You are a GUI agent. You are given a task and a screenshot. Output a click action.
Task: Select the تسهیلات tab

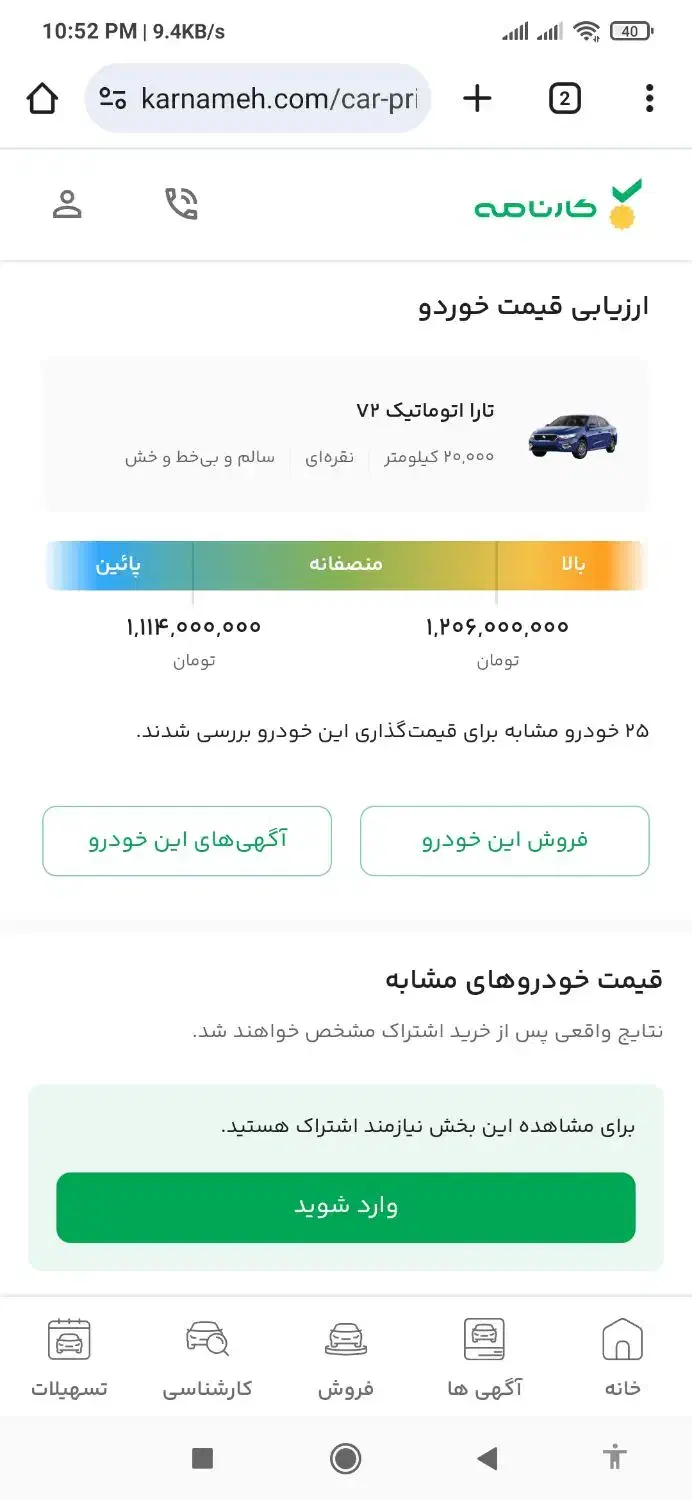[x=69, y=1357]
